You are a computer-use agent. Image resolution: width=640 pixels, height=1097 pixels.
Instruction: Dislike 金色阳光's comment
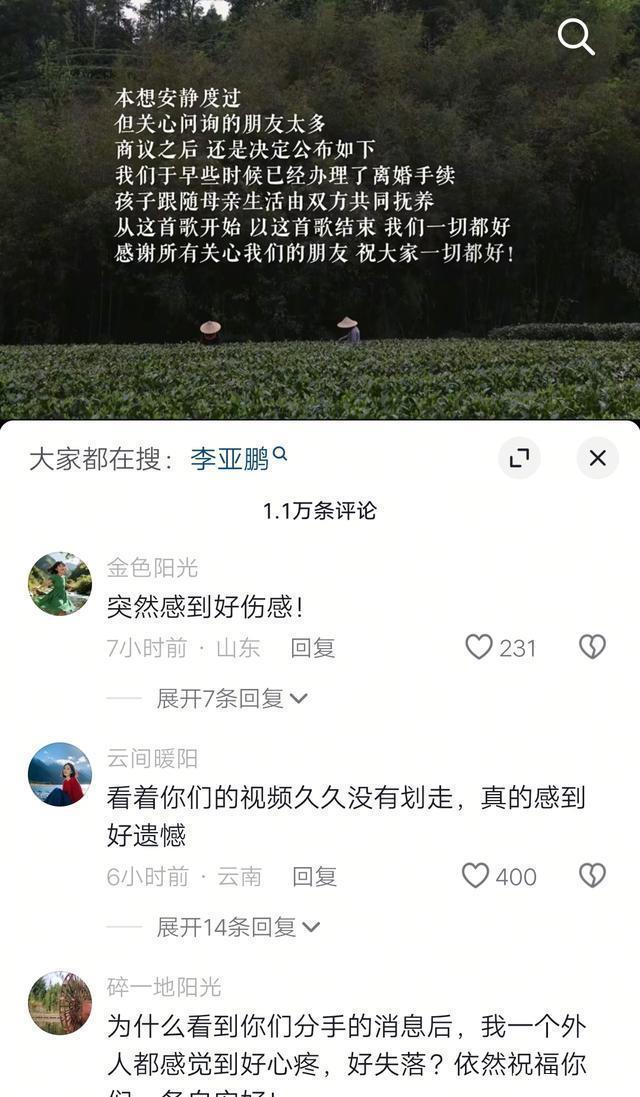click(592, 648)
